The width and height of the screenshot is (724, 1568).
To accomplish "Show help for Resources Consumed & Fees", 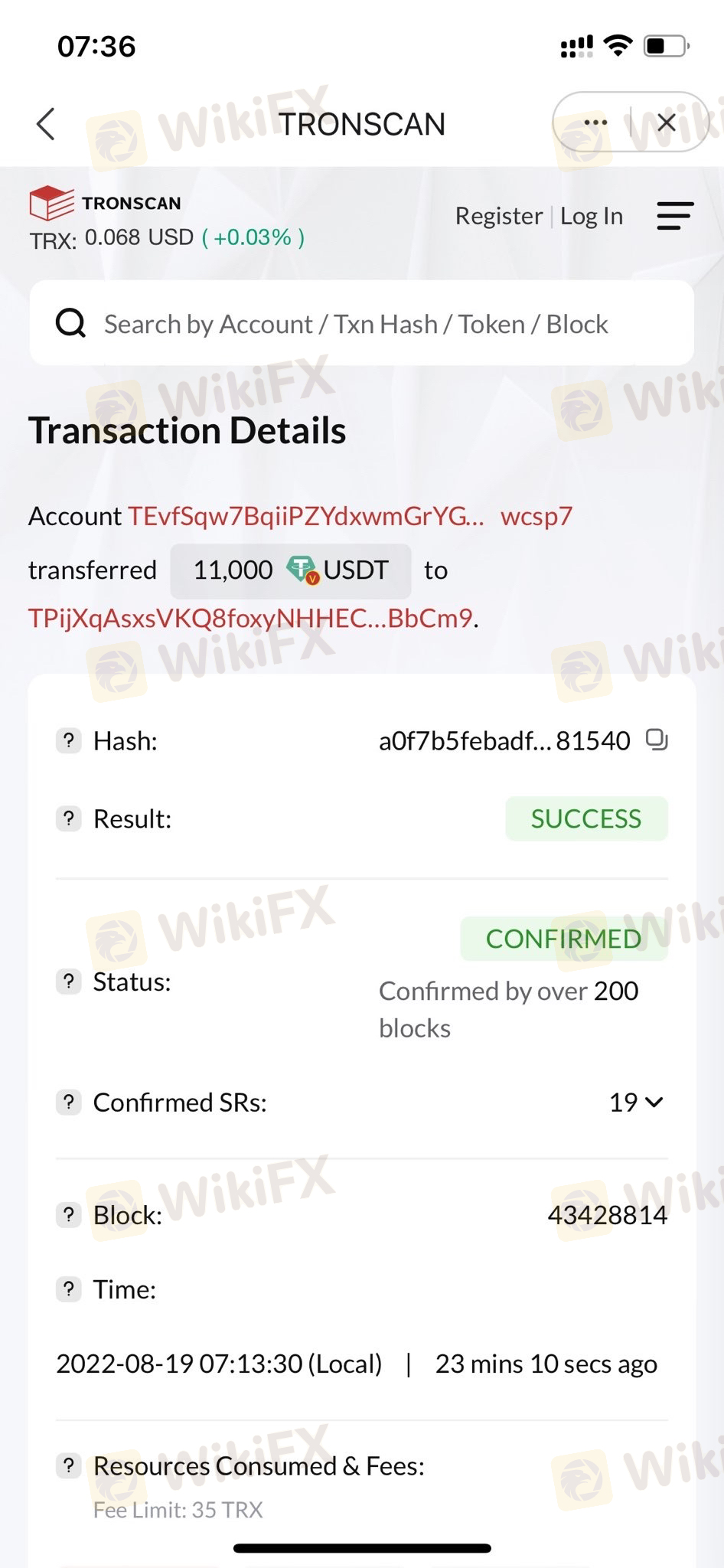I will pos(69,1465).
